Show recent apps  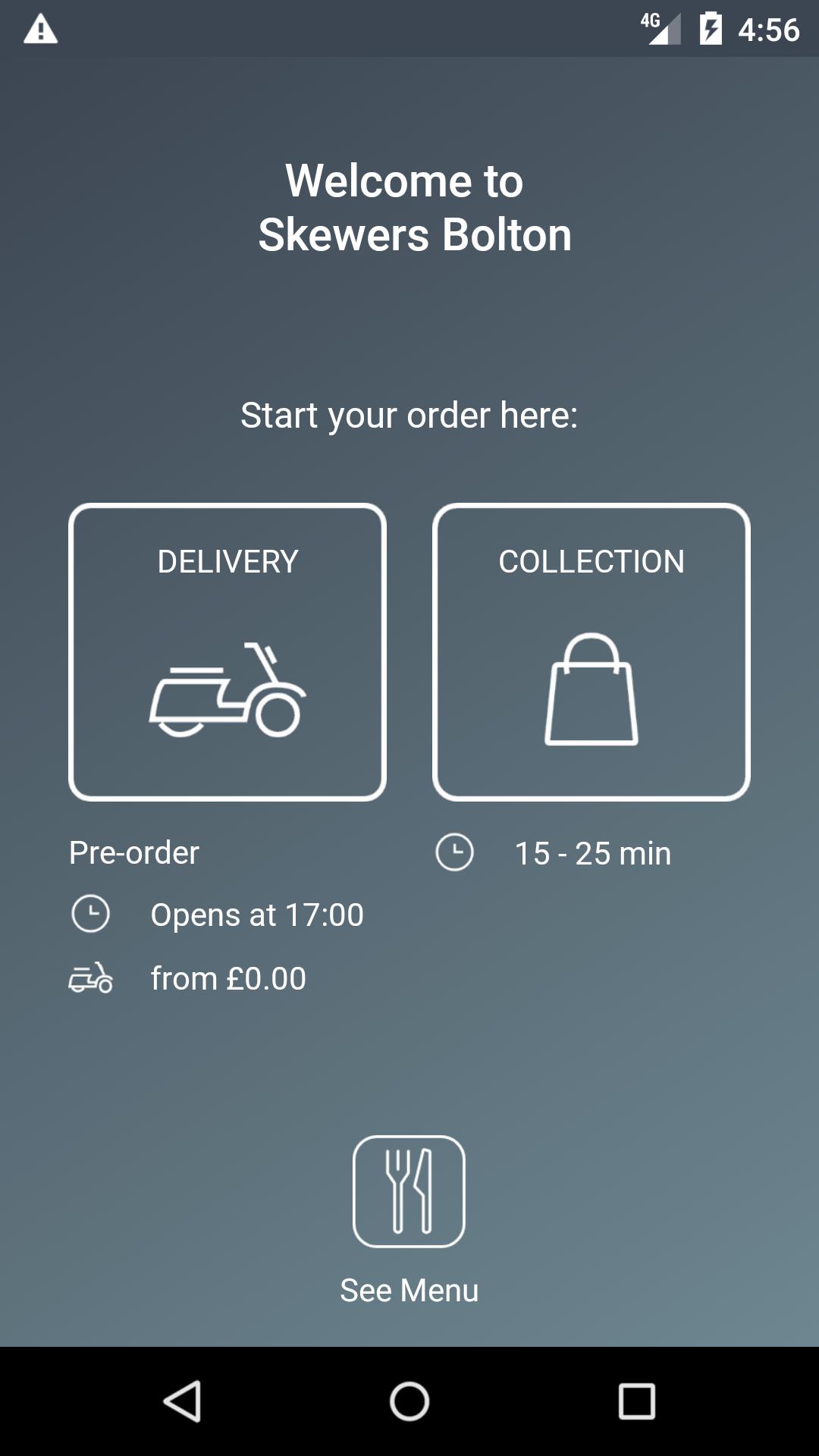637,1401
